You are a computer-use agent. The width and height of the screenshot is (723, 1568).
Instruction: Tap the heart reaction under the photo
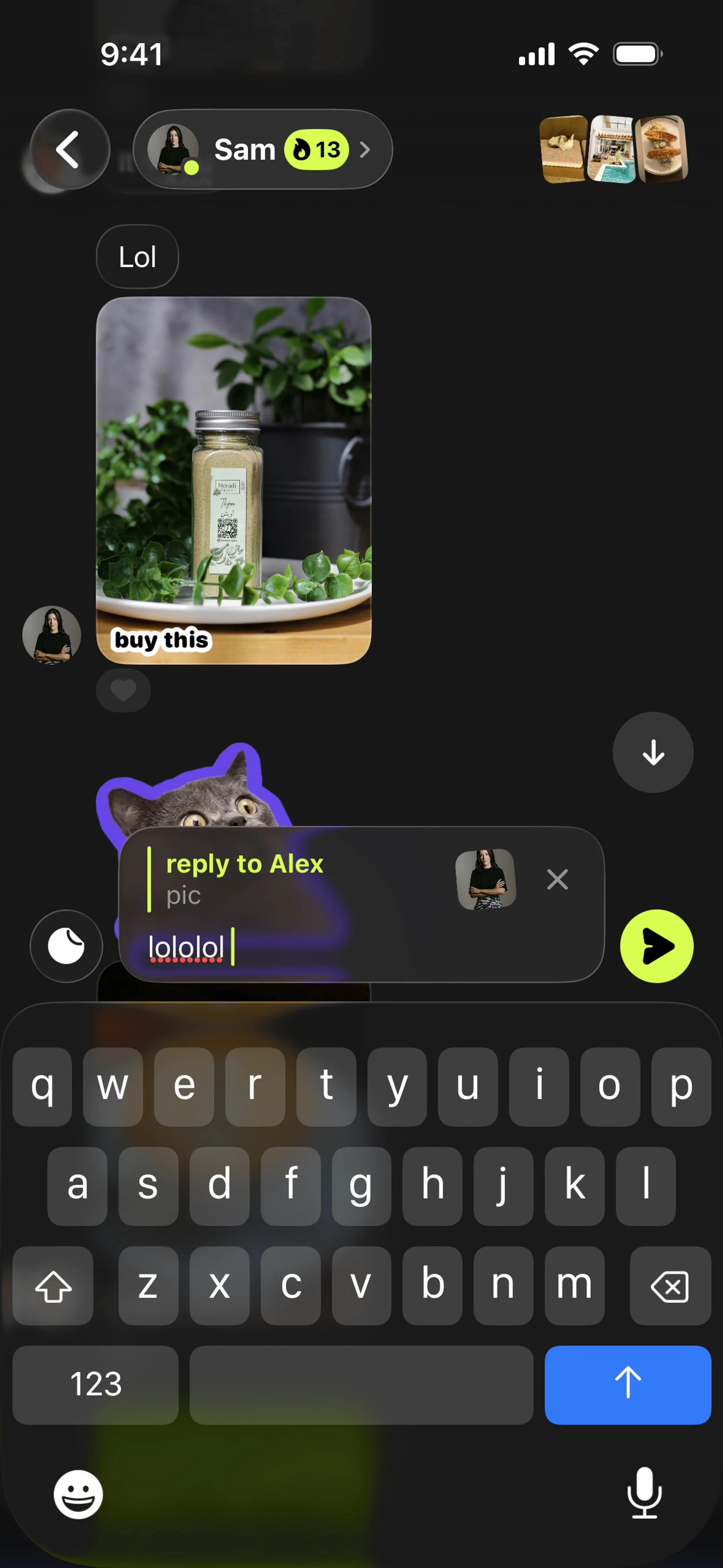(x=123, y=690)
